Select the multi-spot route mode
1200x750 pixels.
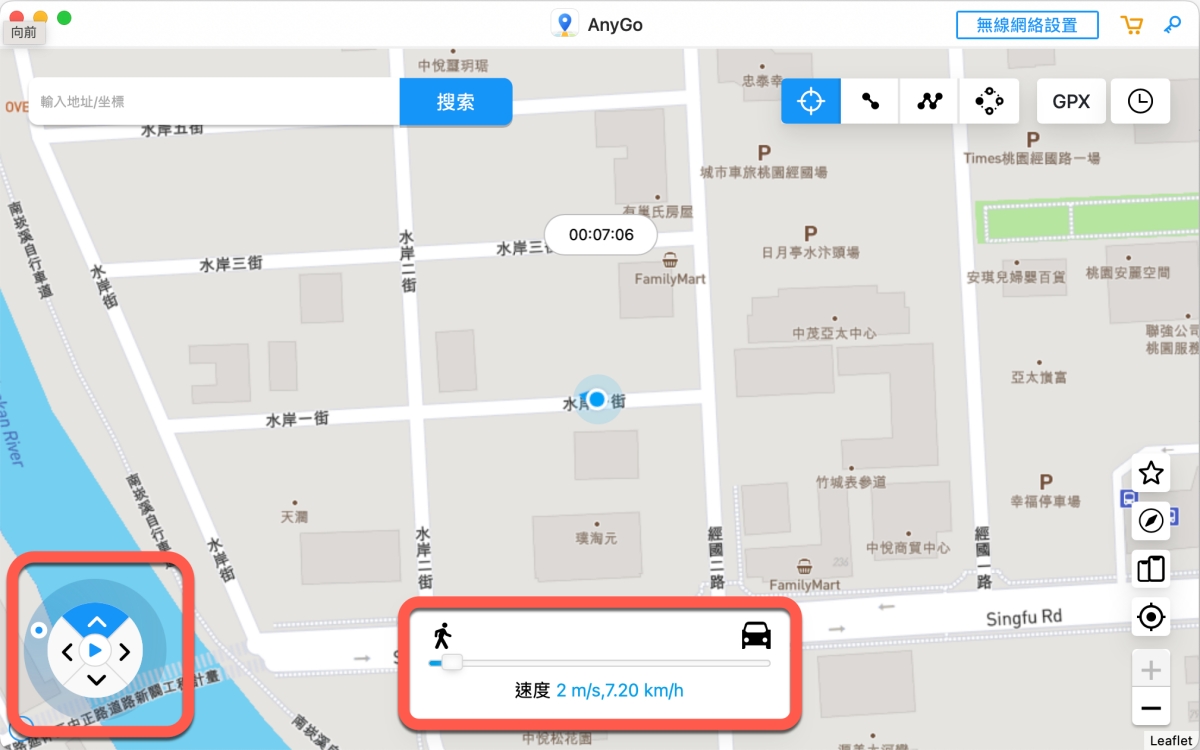point(930,101)
